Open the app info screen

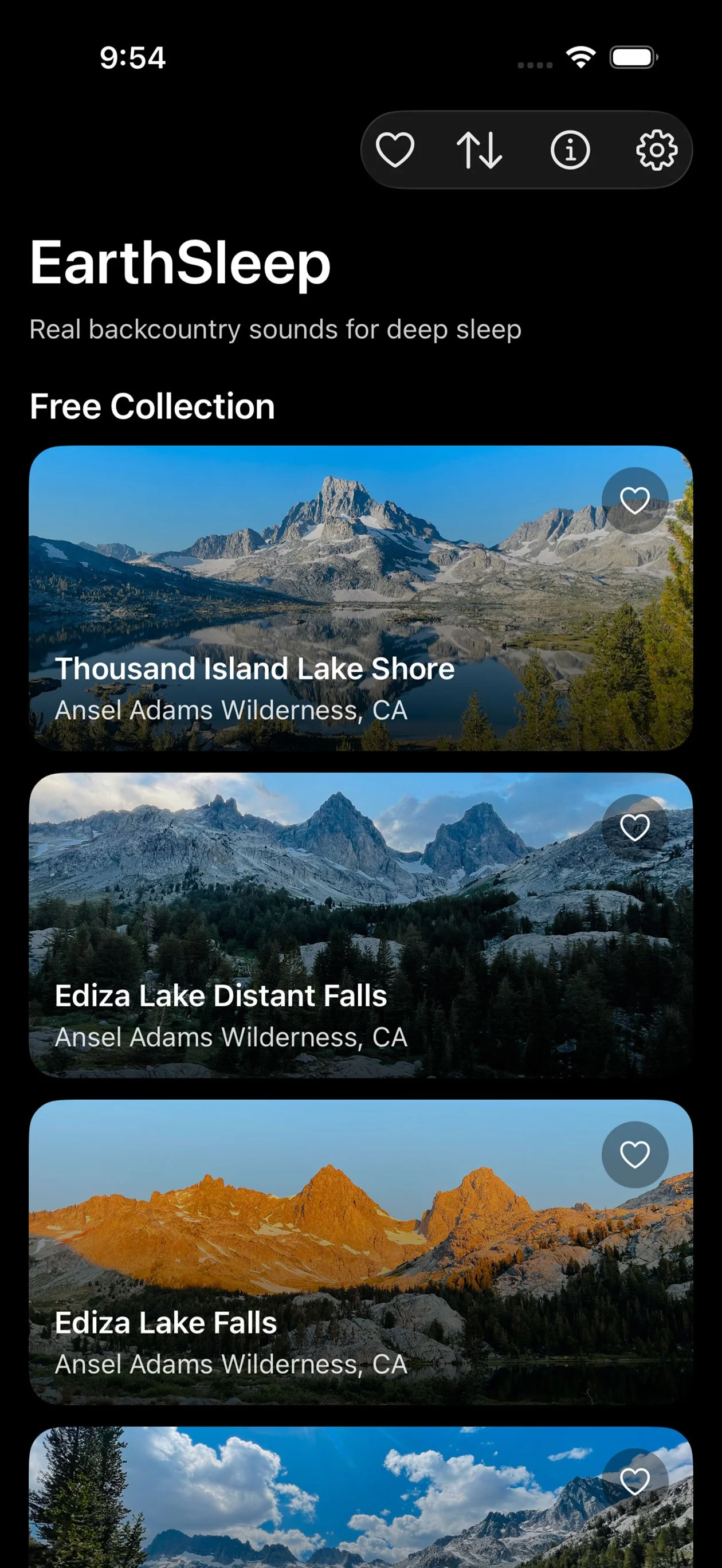coord(570,150)
